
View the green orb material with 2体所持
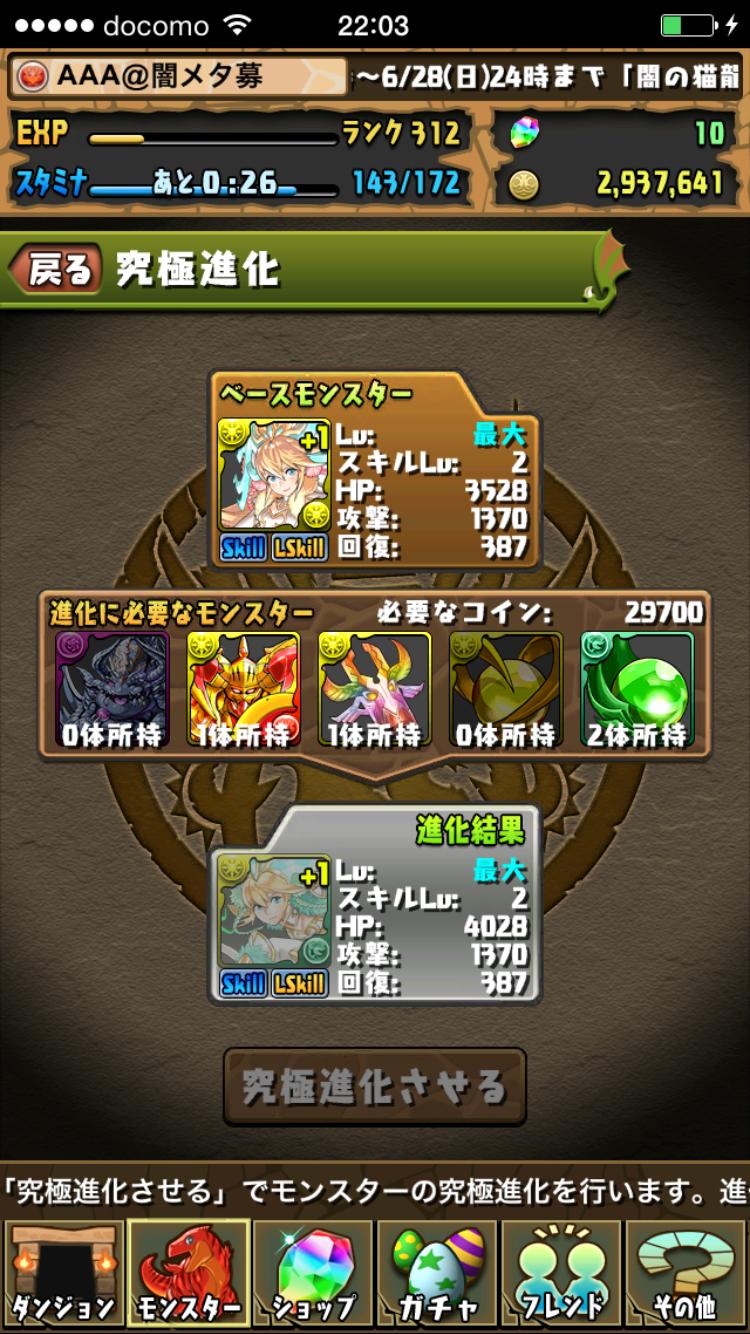(x=637, y=689)
